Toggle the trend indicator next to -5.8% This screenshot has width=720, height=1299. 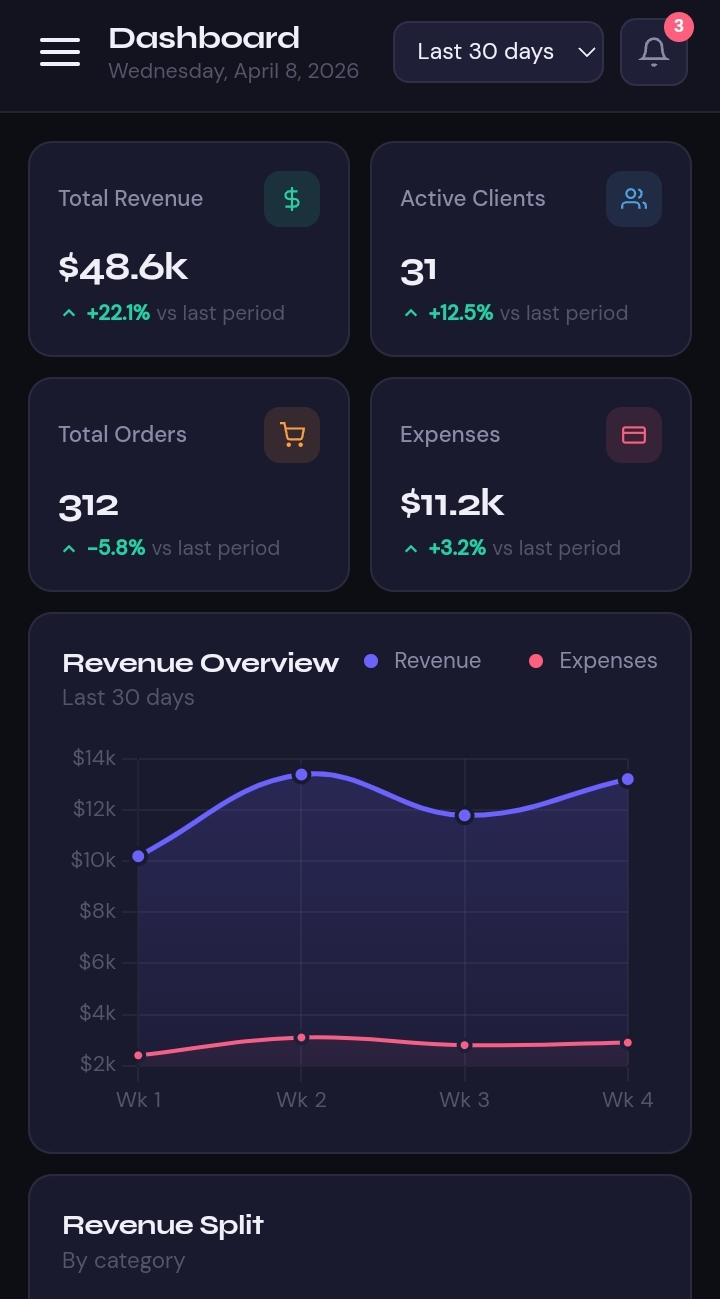point(68,548)
